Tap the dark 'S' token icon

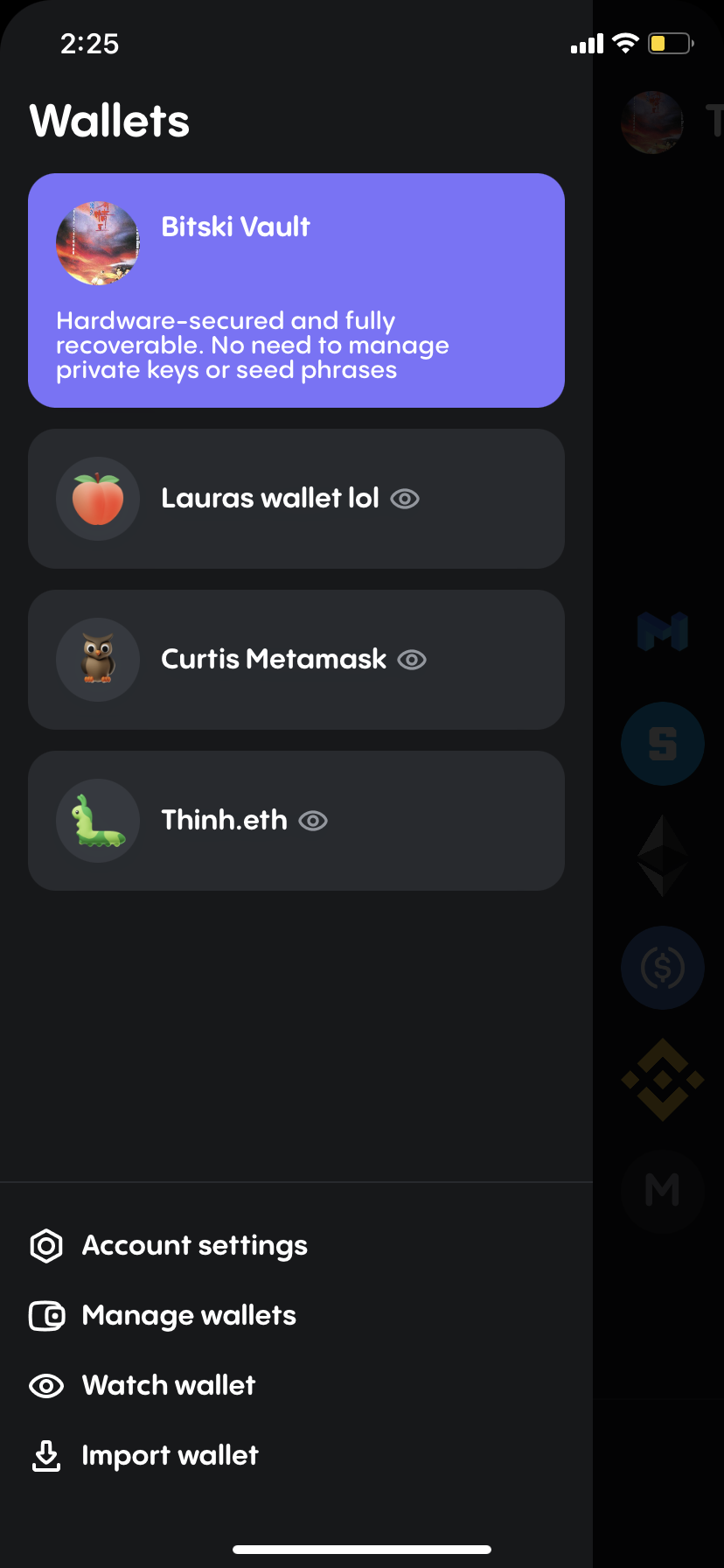pyautogui.click(x=662, y=743)
